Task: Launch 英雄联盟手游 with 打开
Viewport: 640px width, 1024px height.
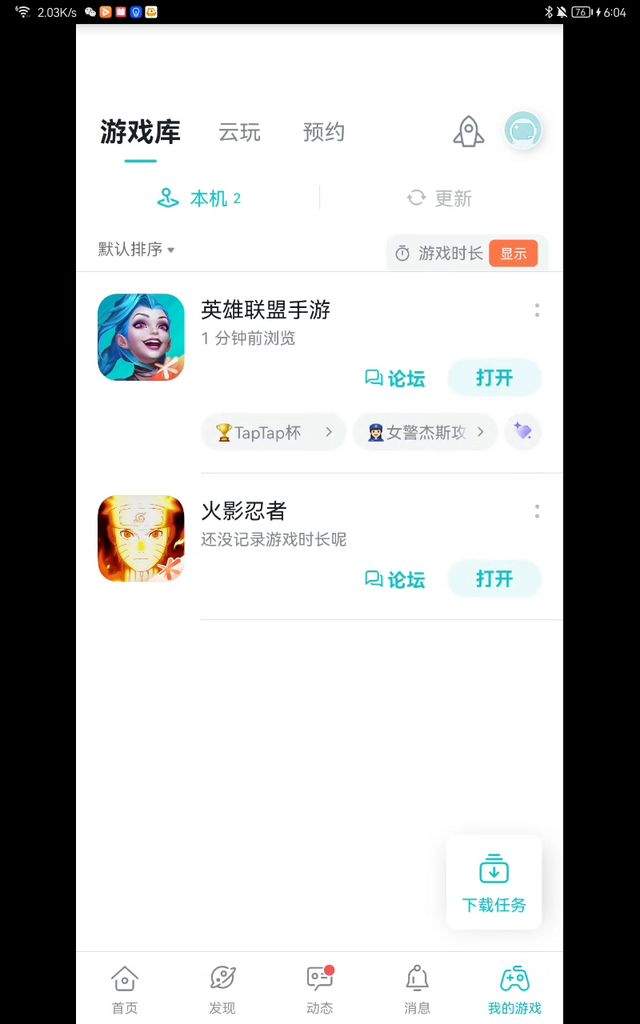Action: point(494,378)
